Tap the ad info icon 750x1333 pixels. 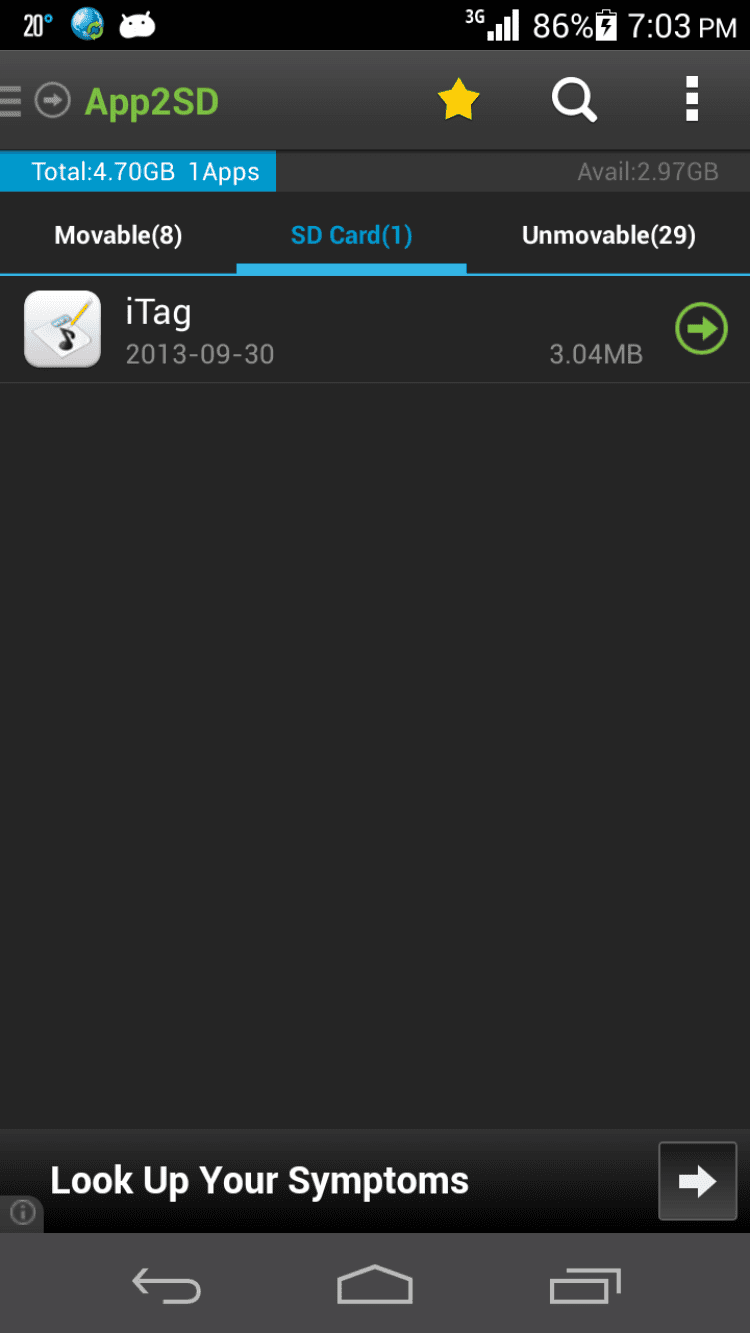[22, 1213]
